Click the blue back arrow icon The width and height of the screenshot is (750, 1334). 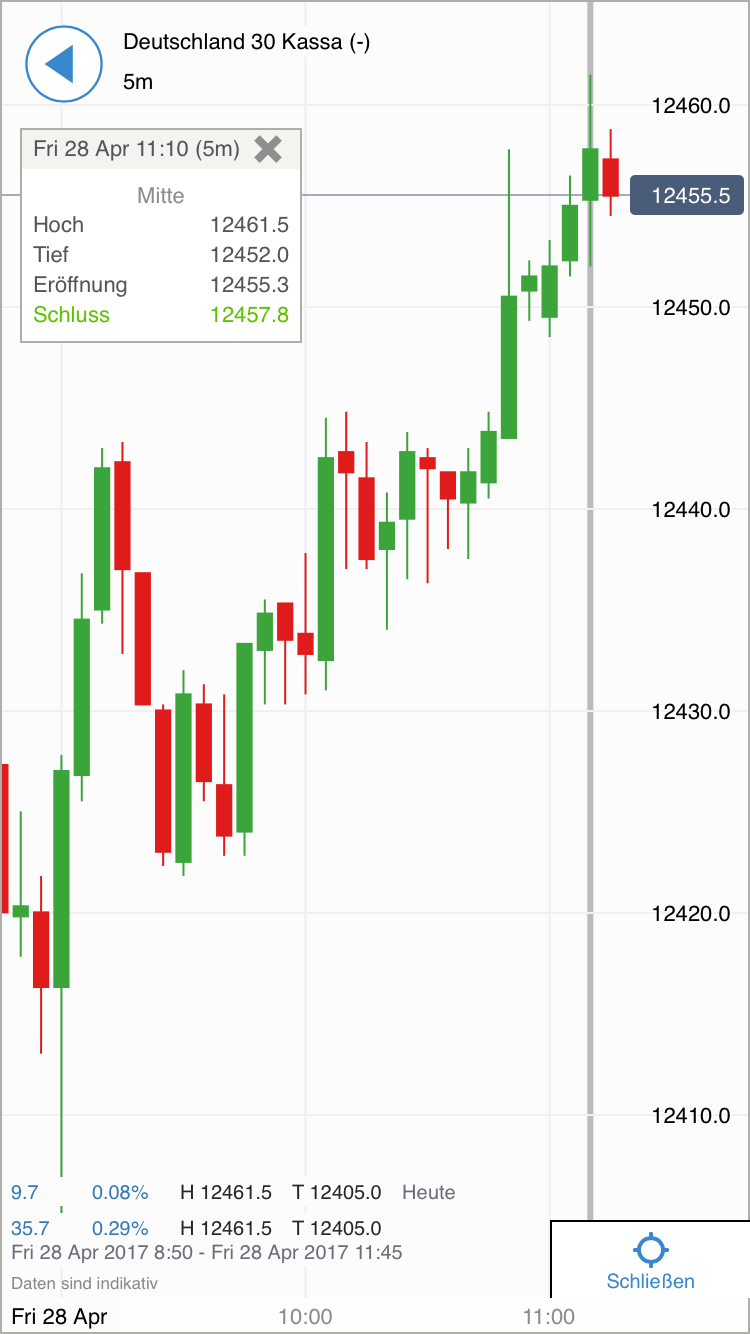pos(63,63)
